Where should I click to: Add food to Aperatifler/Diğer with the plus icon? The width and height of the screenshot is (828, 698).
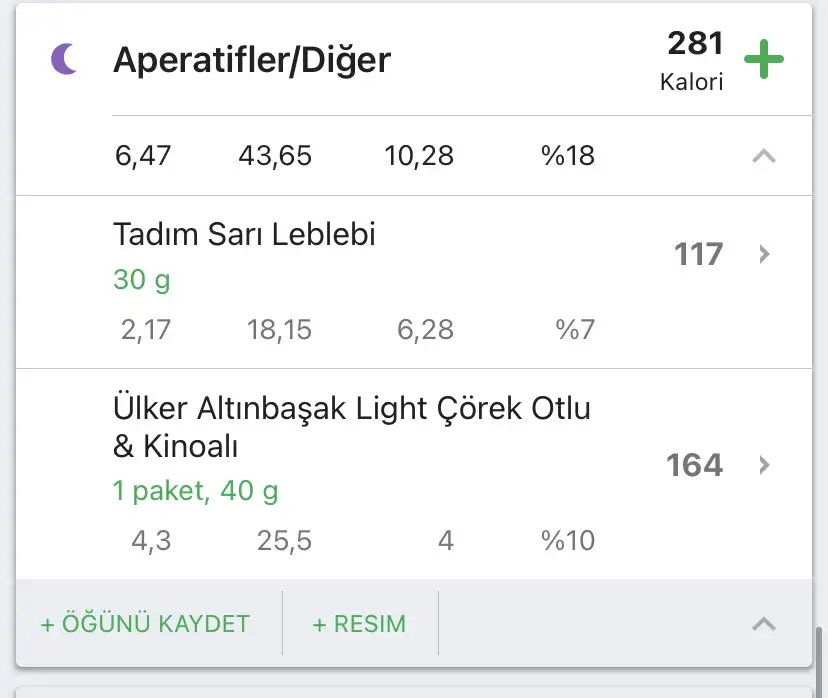coord(764,61)
